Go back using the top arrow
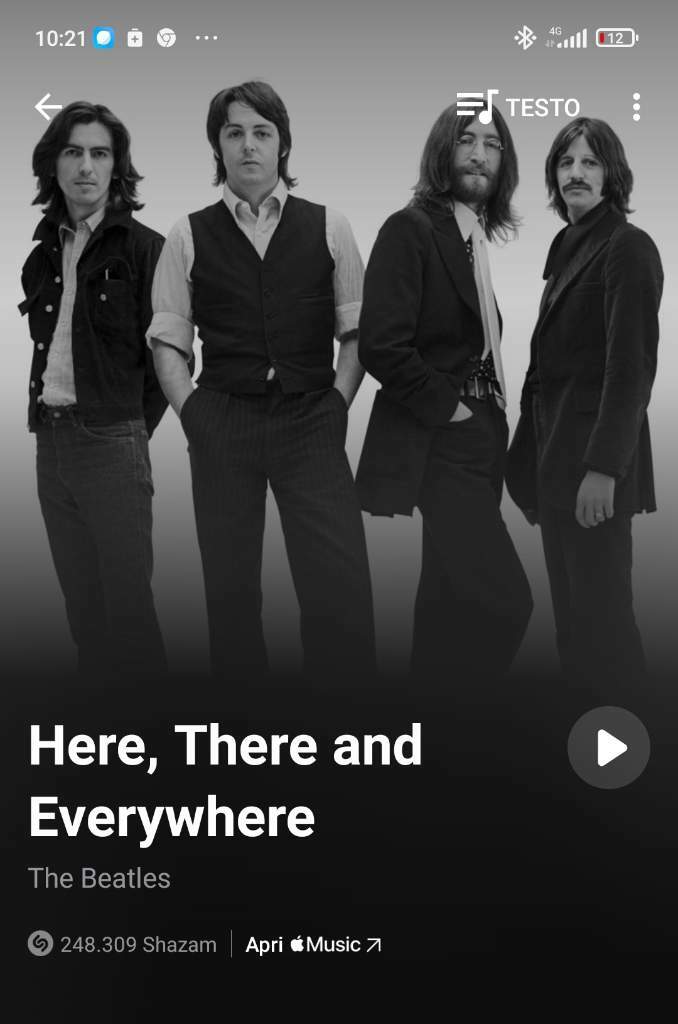Image resolution: width=678 pixels, height=1024 pixels. [47, 107]
